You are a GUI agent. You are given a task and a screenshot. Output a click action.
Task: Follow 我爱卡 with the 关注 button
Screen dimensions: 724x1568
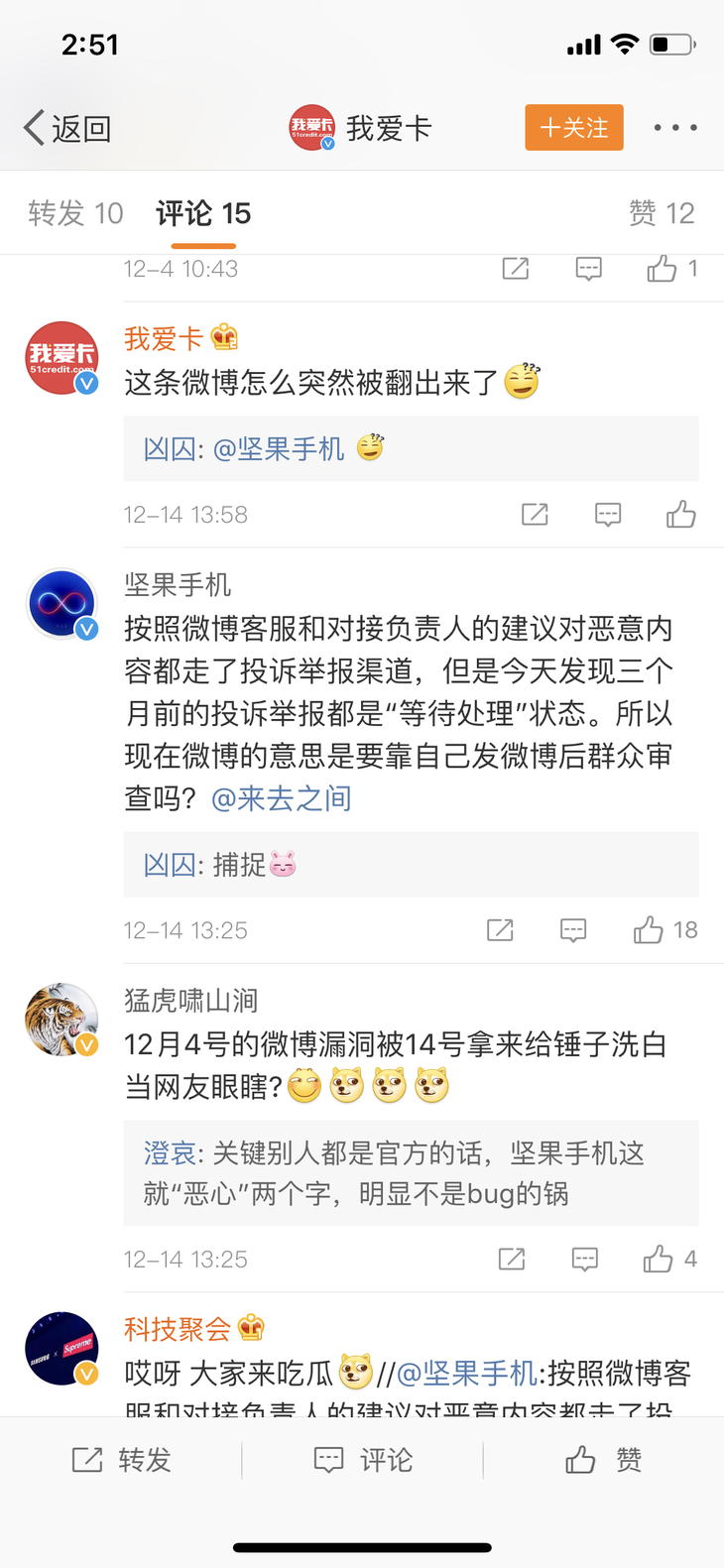tap(574, 128)
